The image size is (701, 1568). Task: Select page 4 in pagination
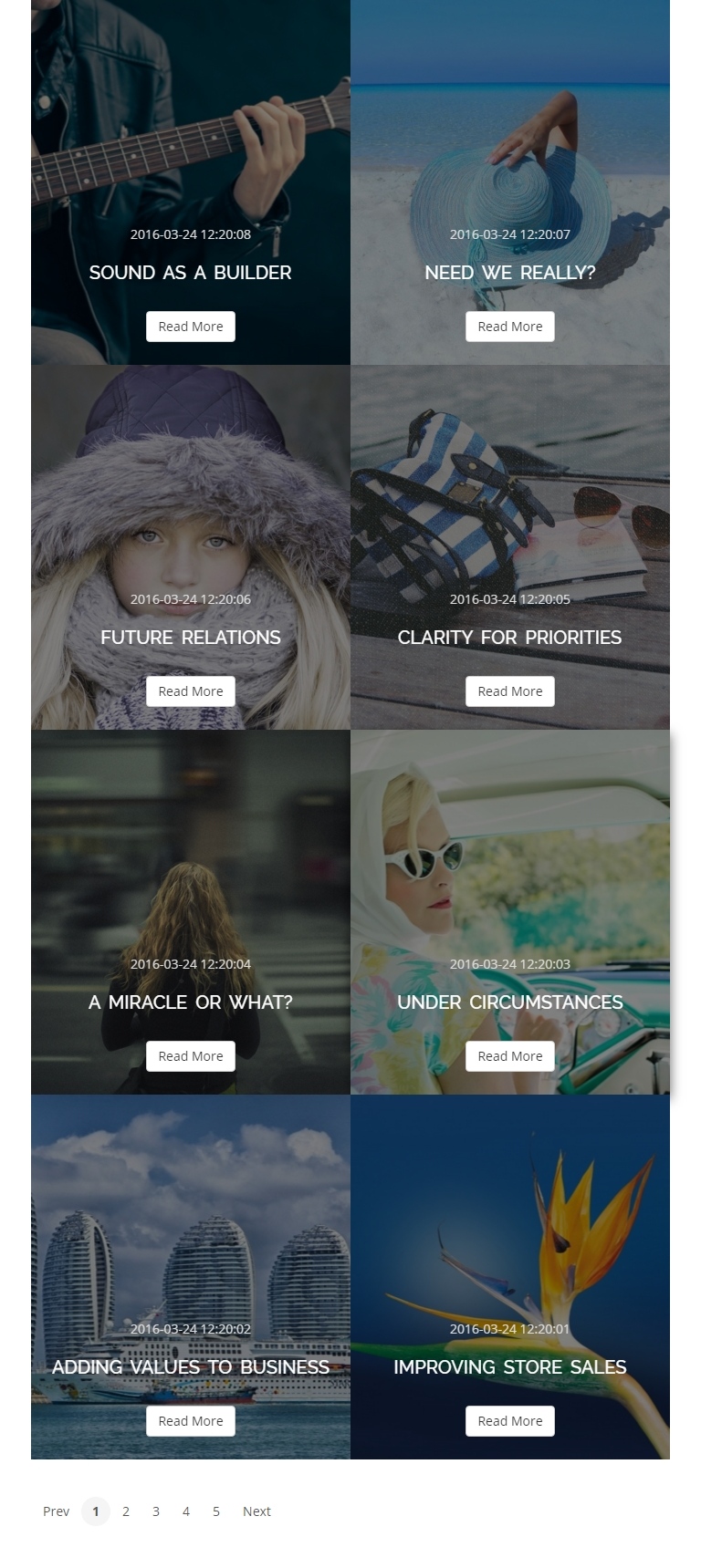pos(186,1511)
